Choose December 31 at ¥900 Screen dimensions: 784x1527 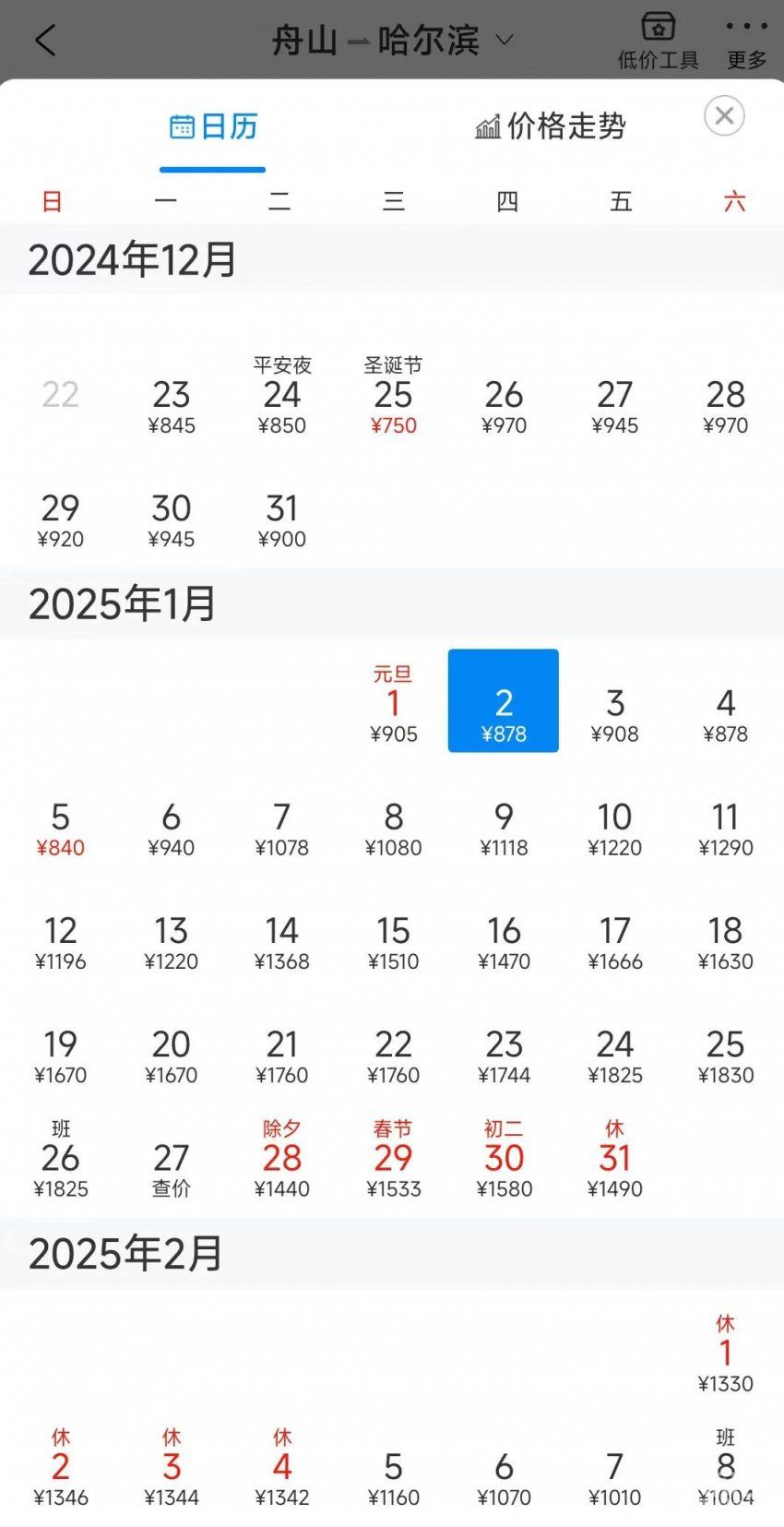(x=282, y=520)
